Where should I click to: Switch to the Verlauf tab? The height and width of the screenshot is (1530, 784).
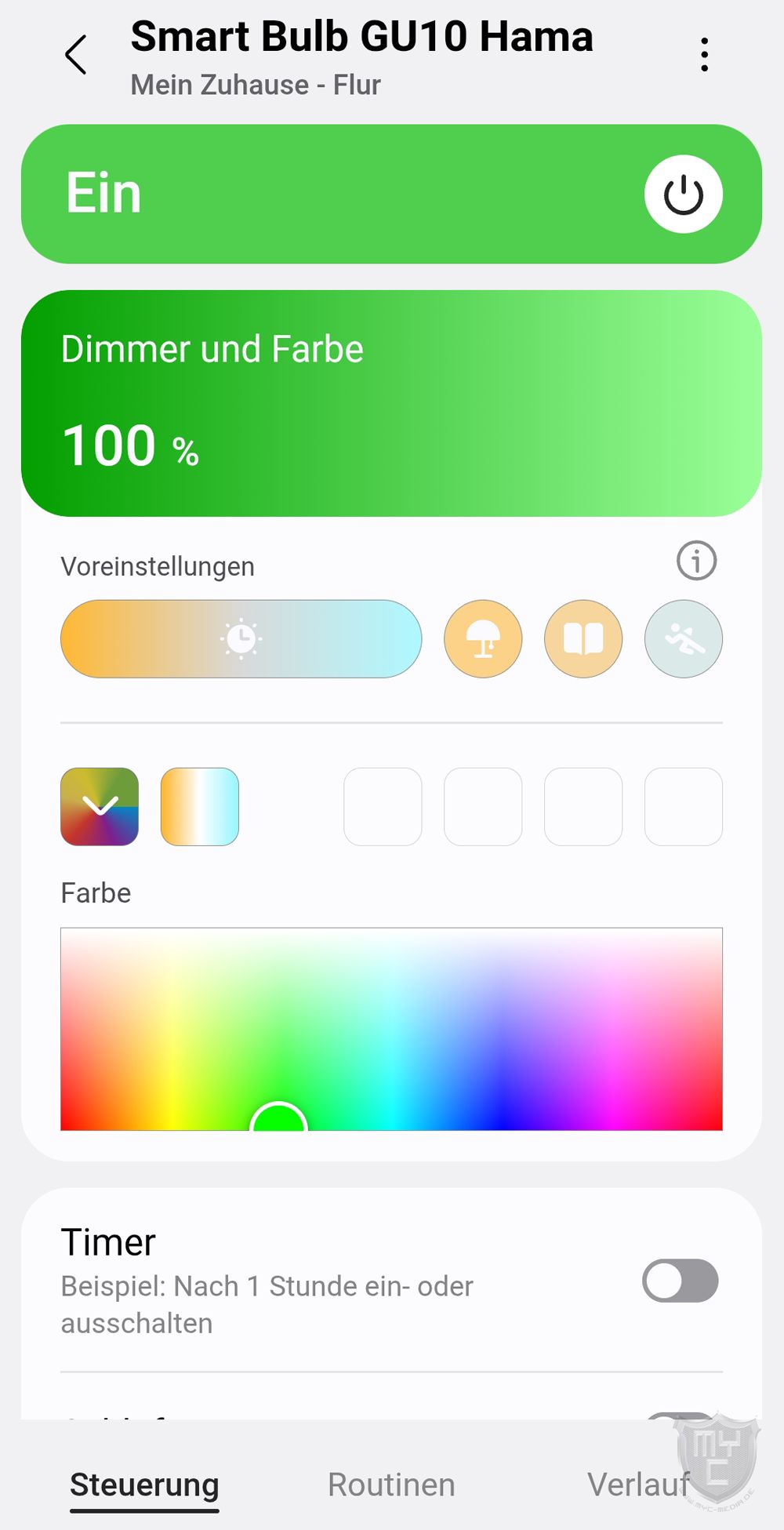[x=637, y=1485]
